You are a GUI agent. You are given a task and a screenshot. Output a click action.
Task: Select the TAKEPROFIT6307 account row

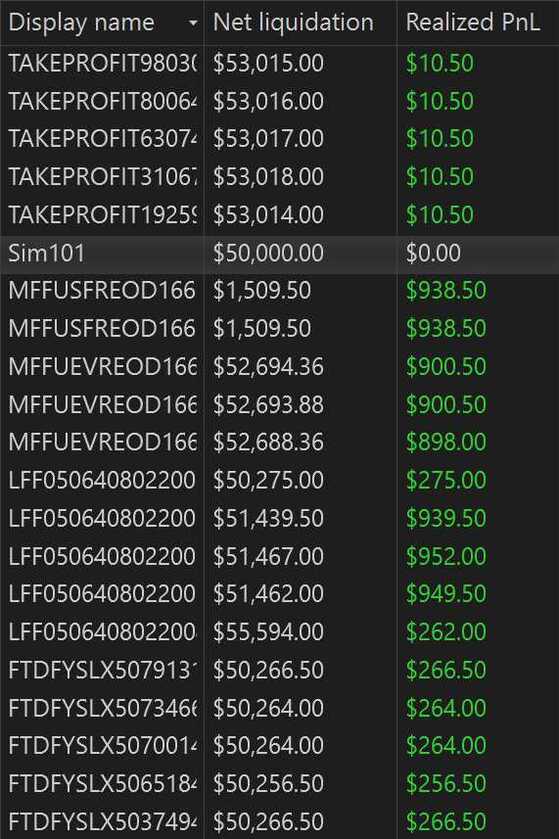point(279,139)
